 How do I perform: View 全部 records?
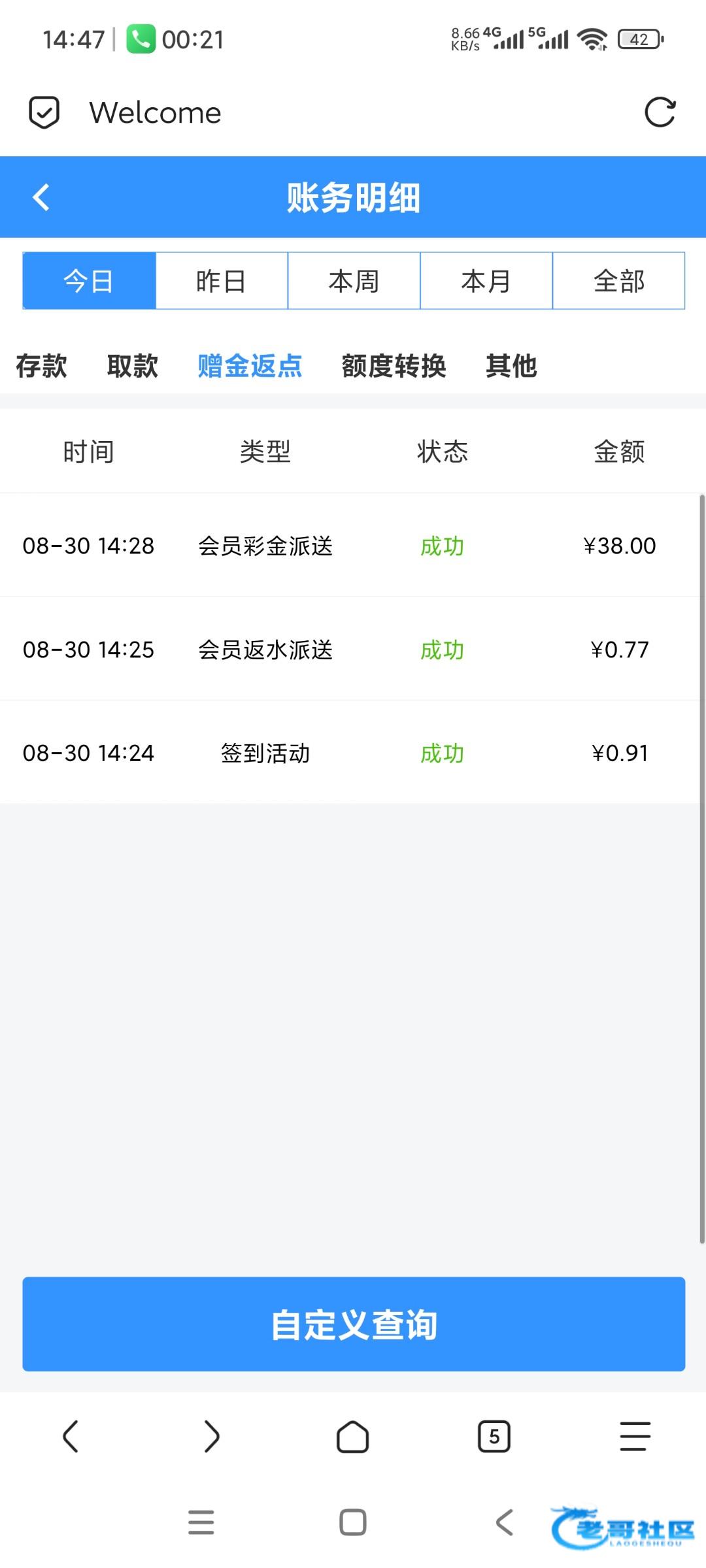618,281
